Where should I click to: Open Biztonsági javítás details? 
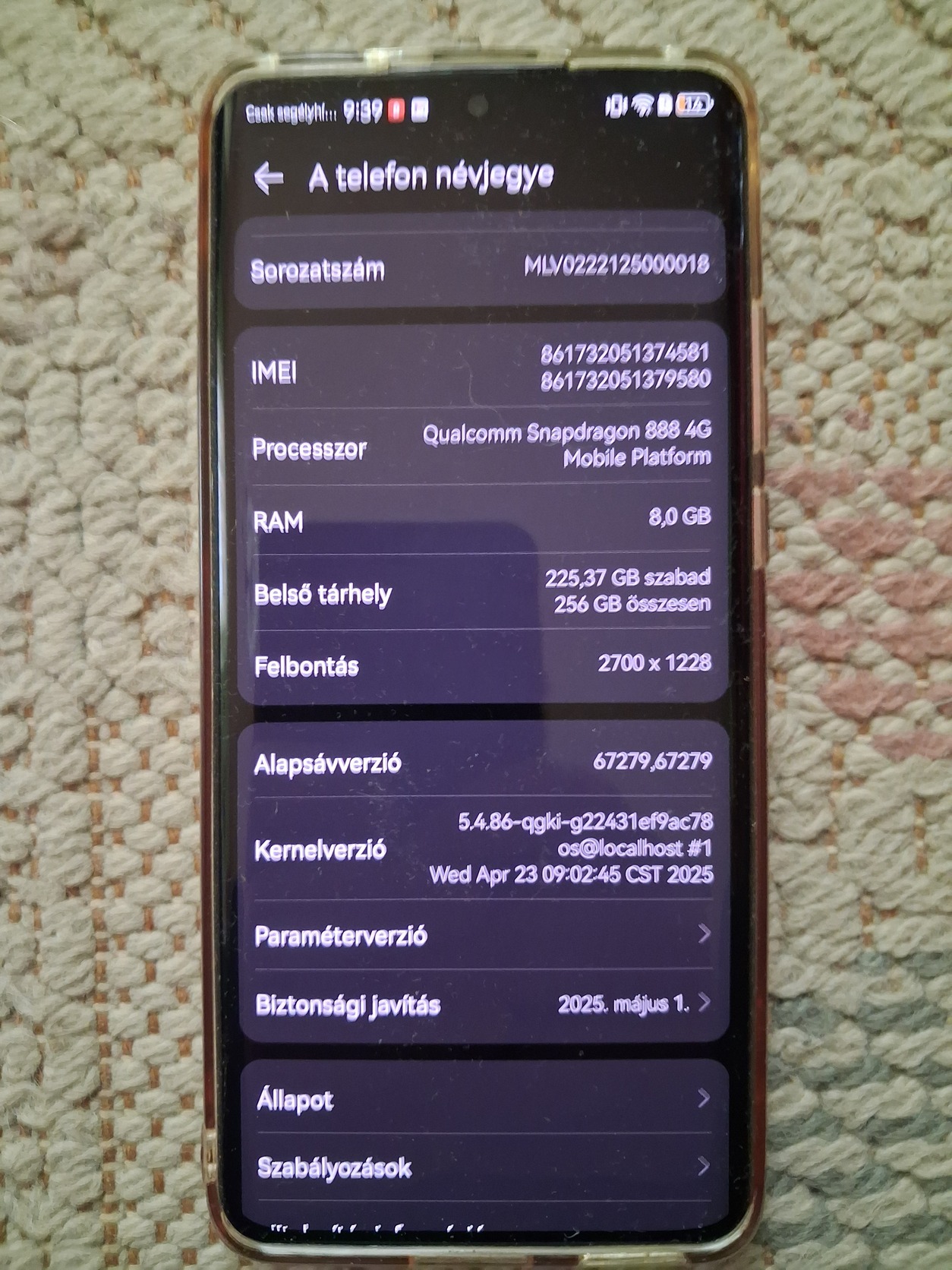(481, 1003)
